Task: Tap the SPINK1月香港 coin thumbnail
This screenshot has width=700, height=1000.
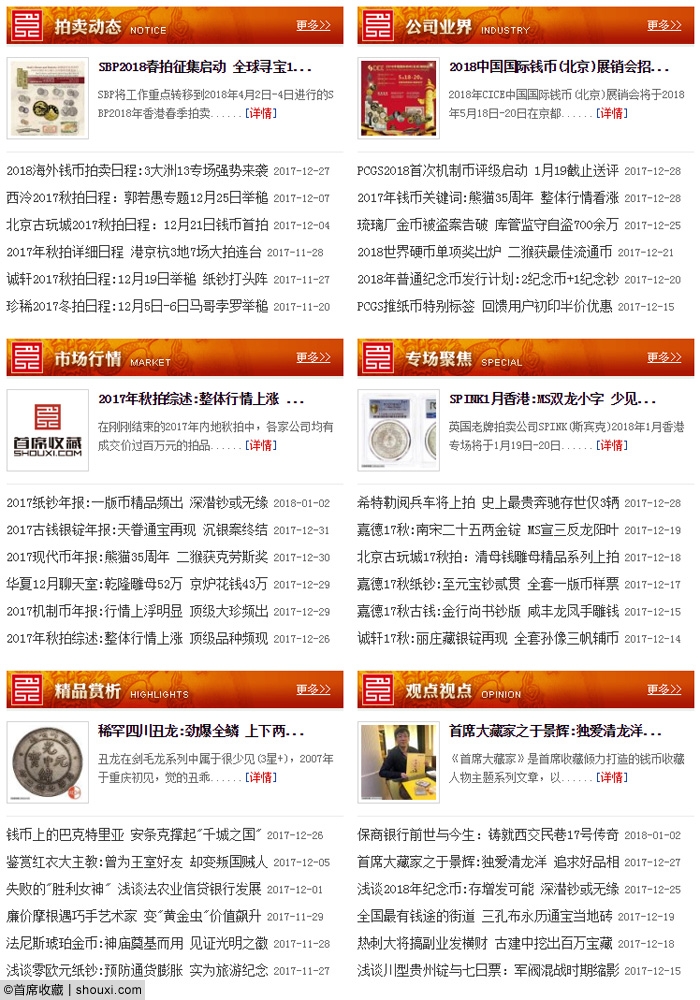Action: point(398,429)
